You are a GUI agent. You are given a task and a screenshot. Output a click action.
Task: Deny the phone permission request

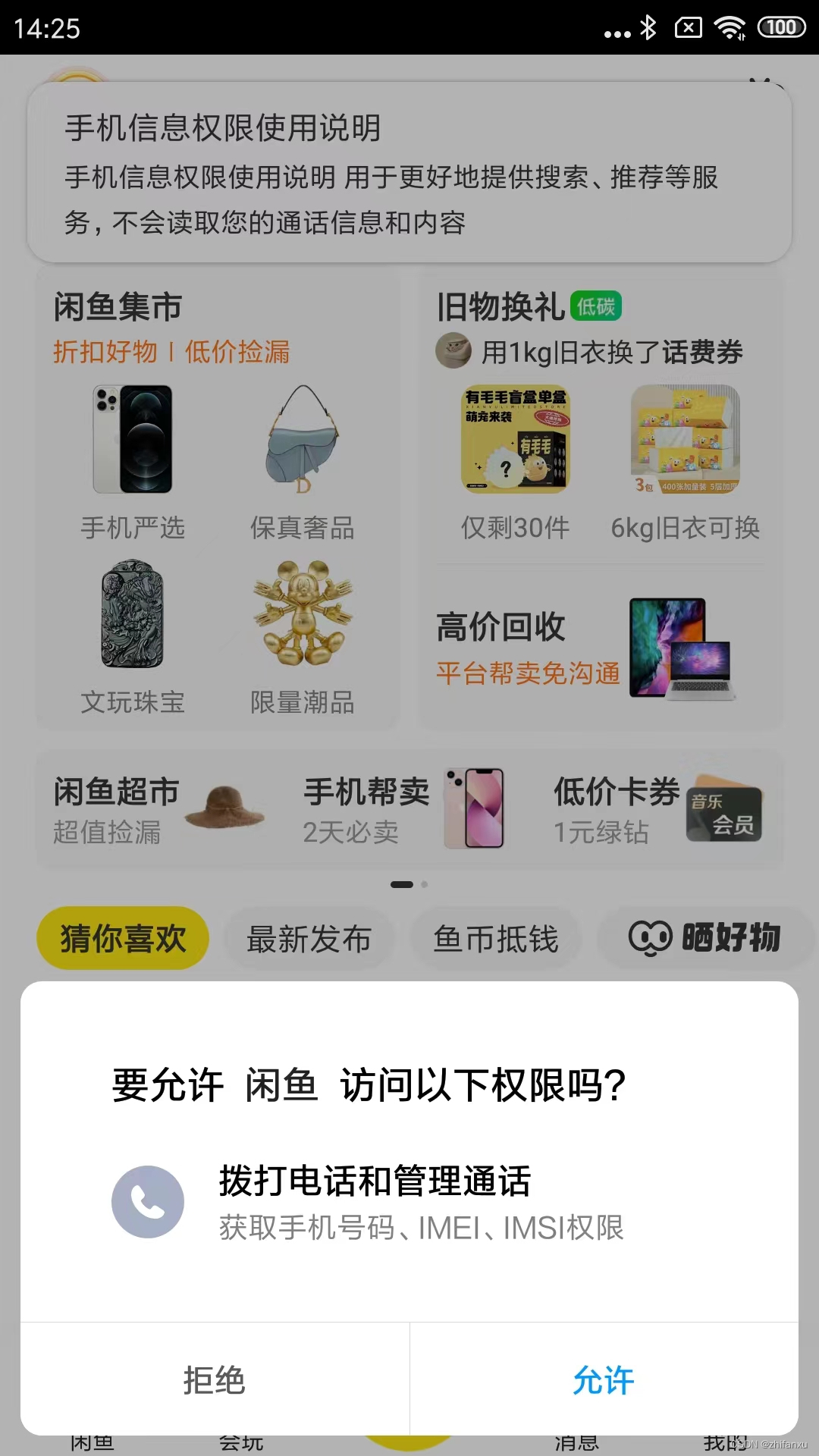click(215, 1379)
